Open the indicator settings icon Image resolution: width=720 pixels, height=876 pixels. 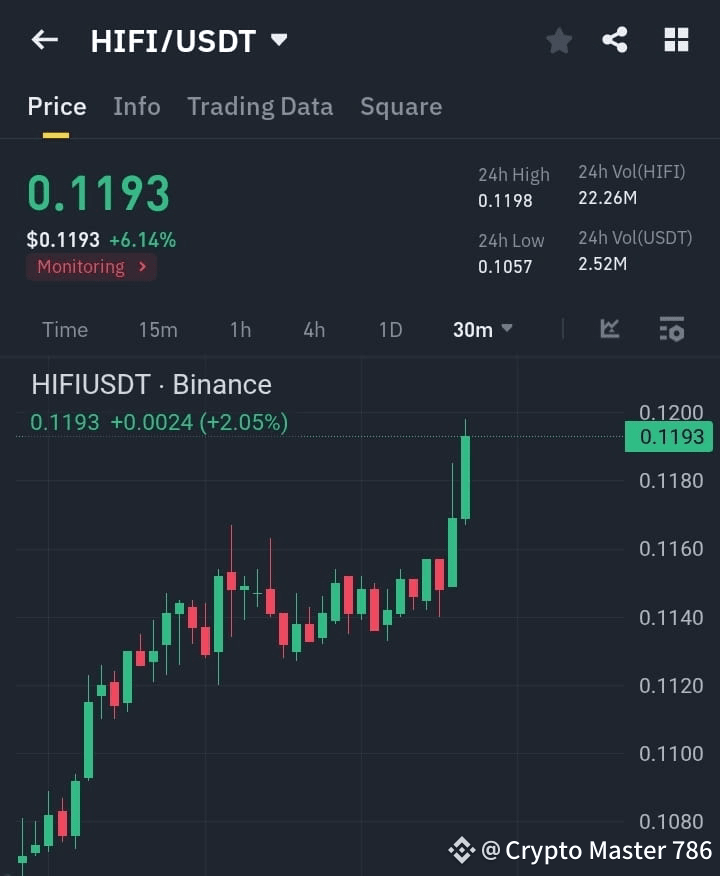coord(672,328)
